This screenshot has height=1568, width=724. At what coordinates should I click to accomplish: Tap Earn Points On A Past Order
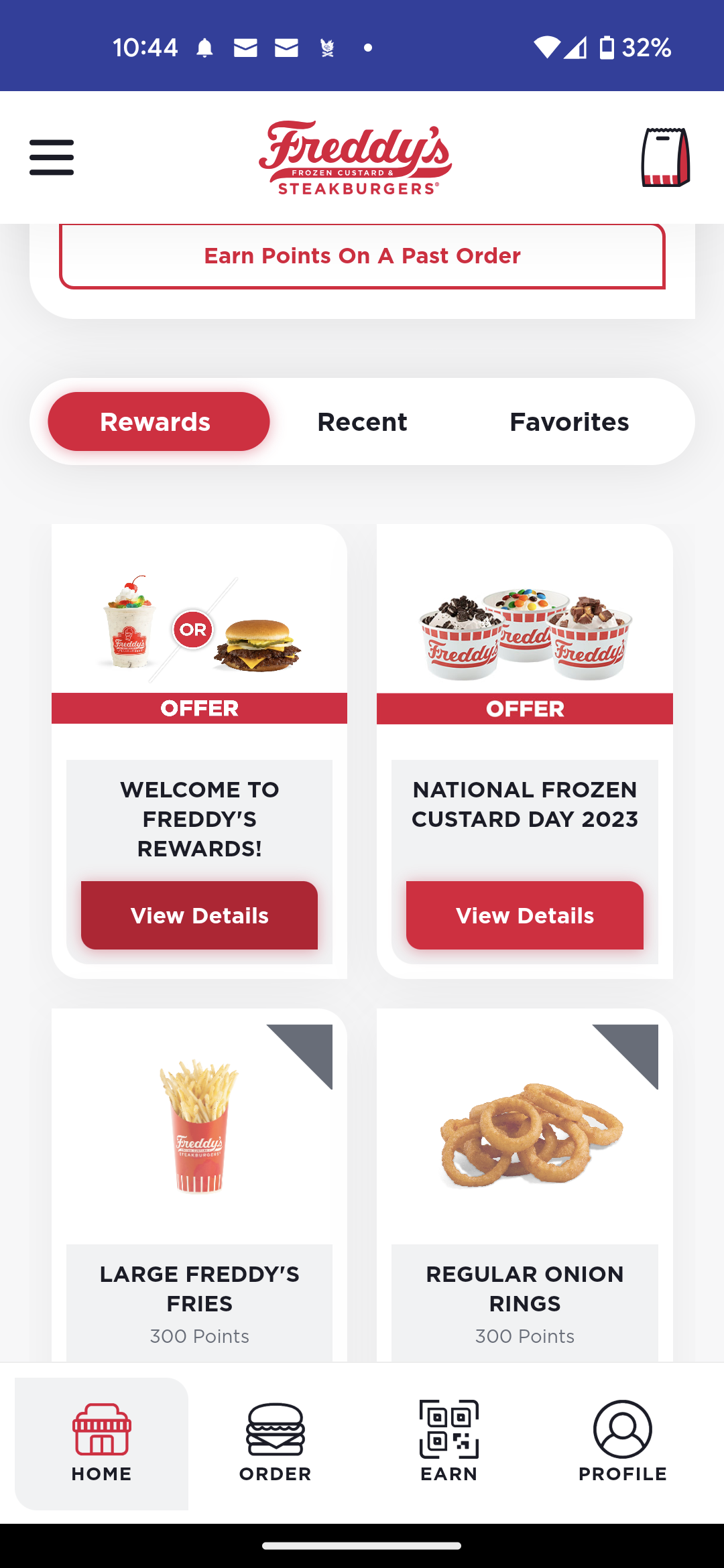pyautogui.click(x=362, y=256)
